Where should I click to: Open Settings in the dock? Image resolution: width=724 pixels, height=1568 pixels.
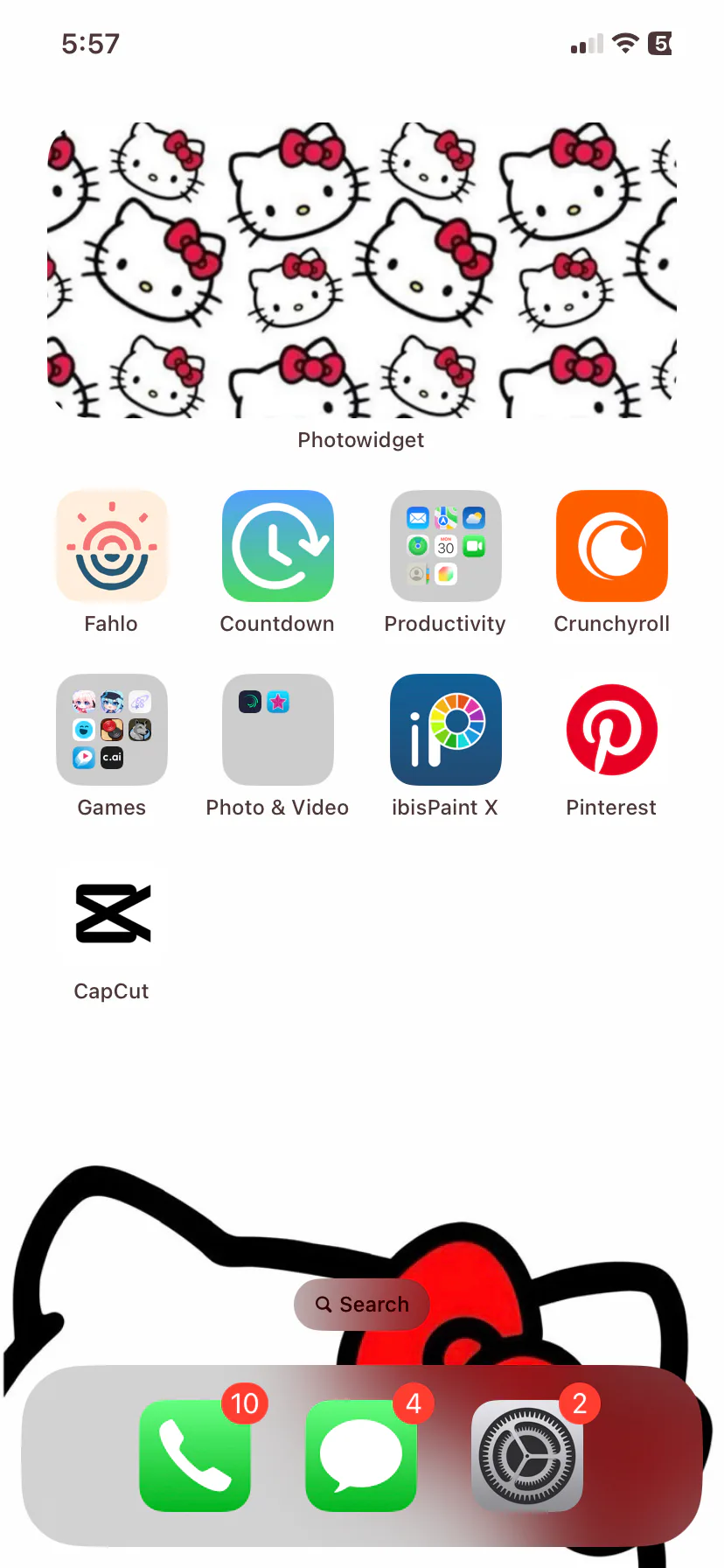[527, 1455]
